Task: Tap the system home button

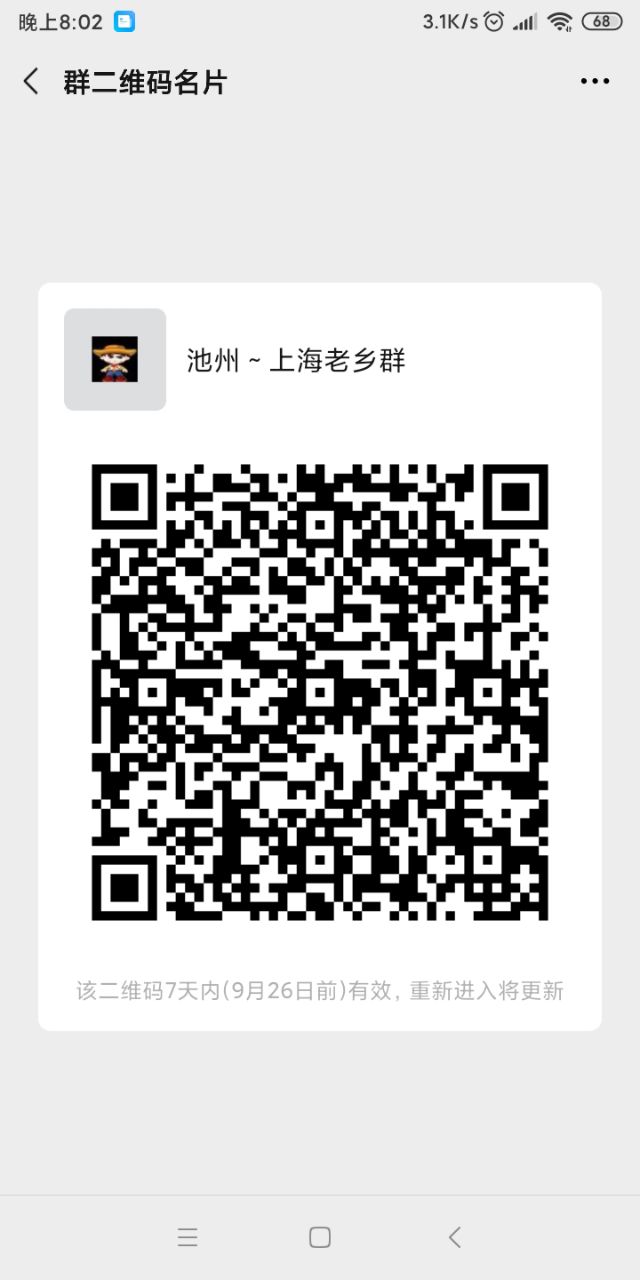Action: (320, 1237)
